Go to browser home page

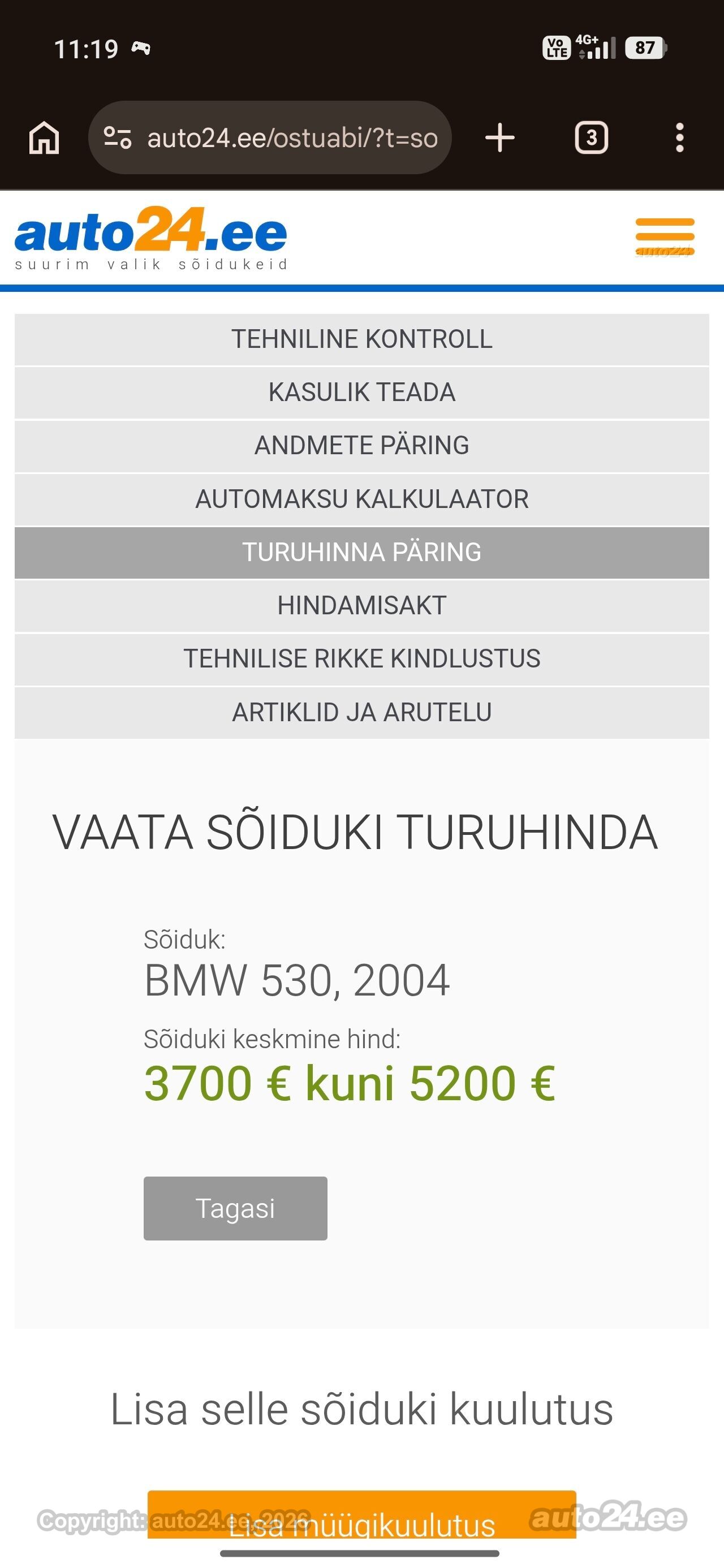click(x=45, y=137)
